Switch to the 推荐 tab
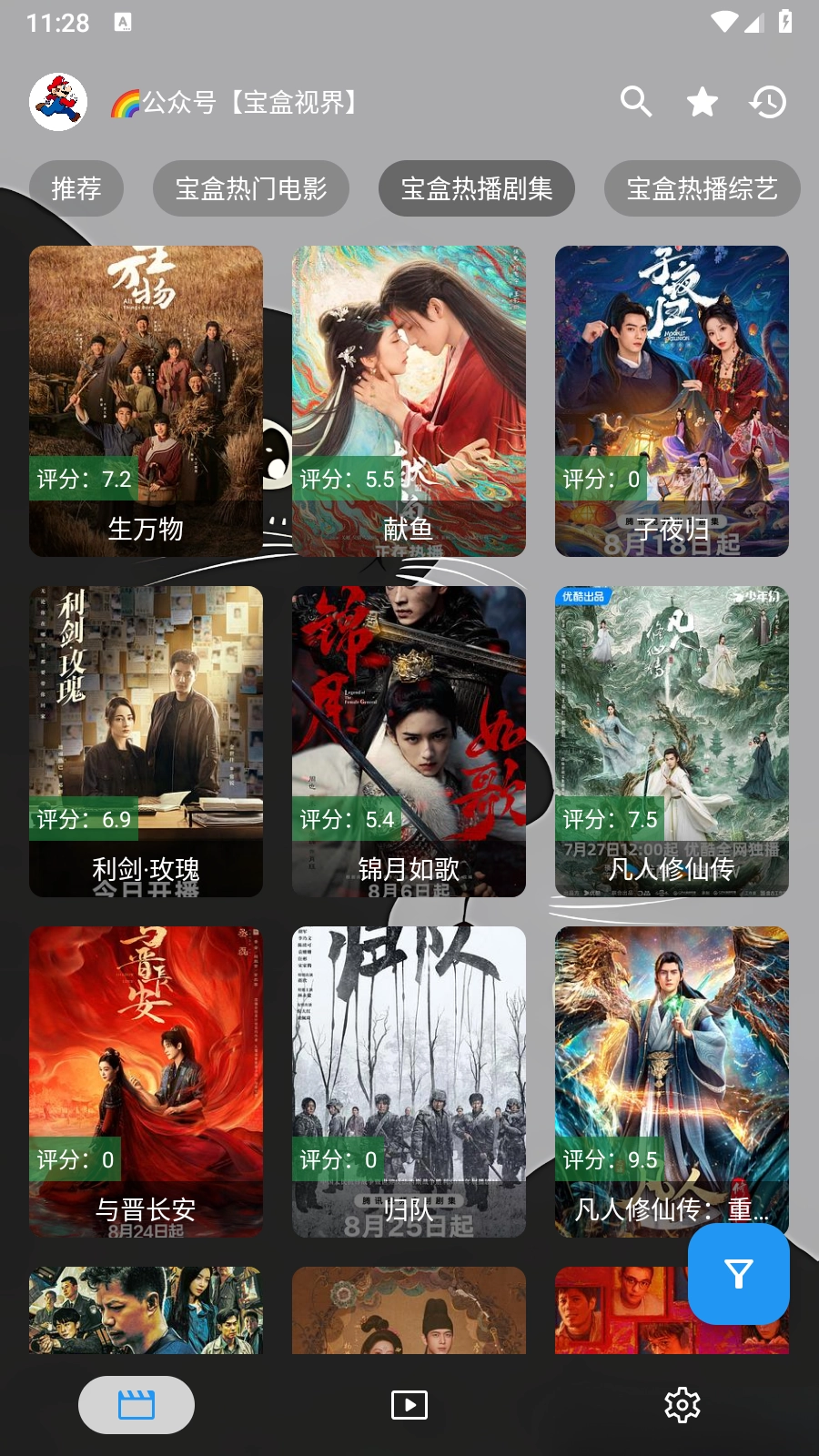Viewport: 819px width, 1456px height. click(x=76, y=188)
